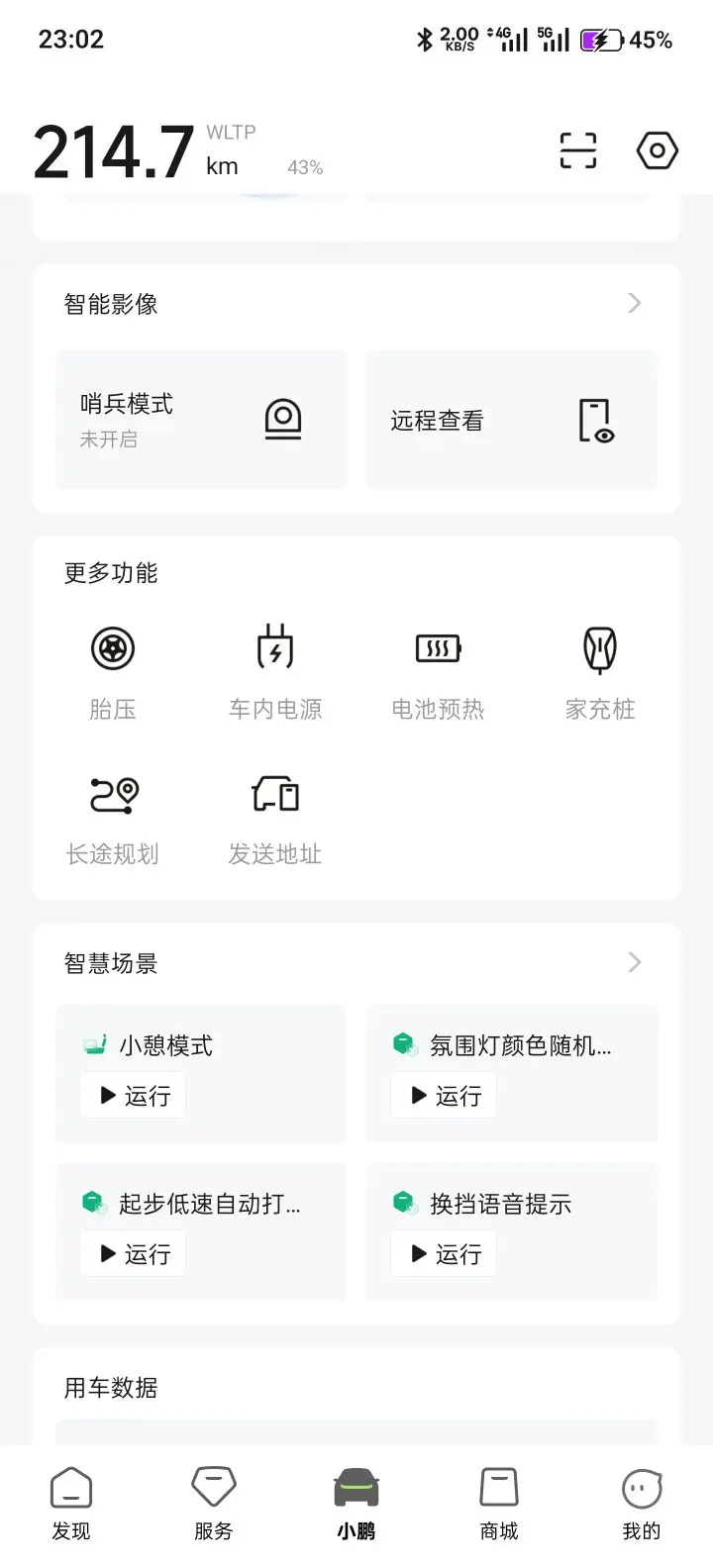Switch to the 发现 tab
The height and width of the screenshot is (1568, 713).
point(71,1503)
